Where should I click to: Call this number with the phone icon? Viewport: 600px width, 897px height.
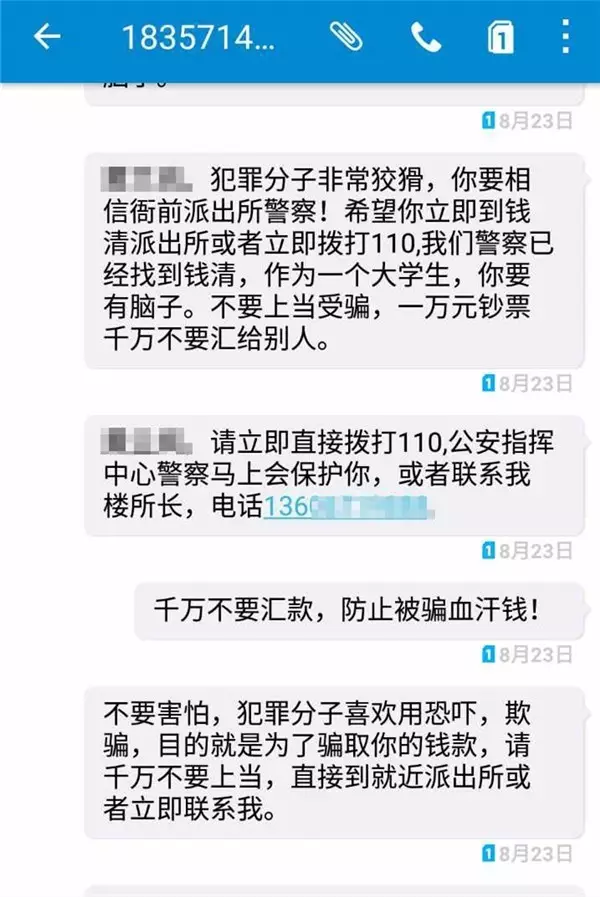426,38
